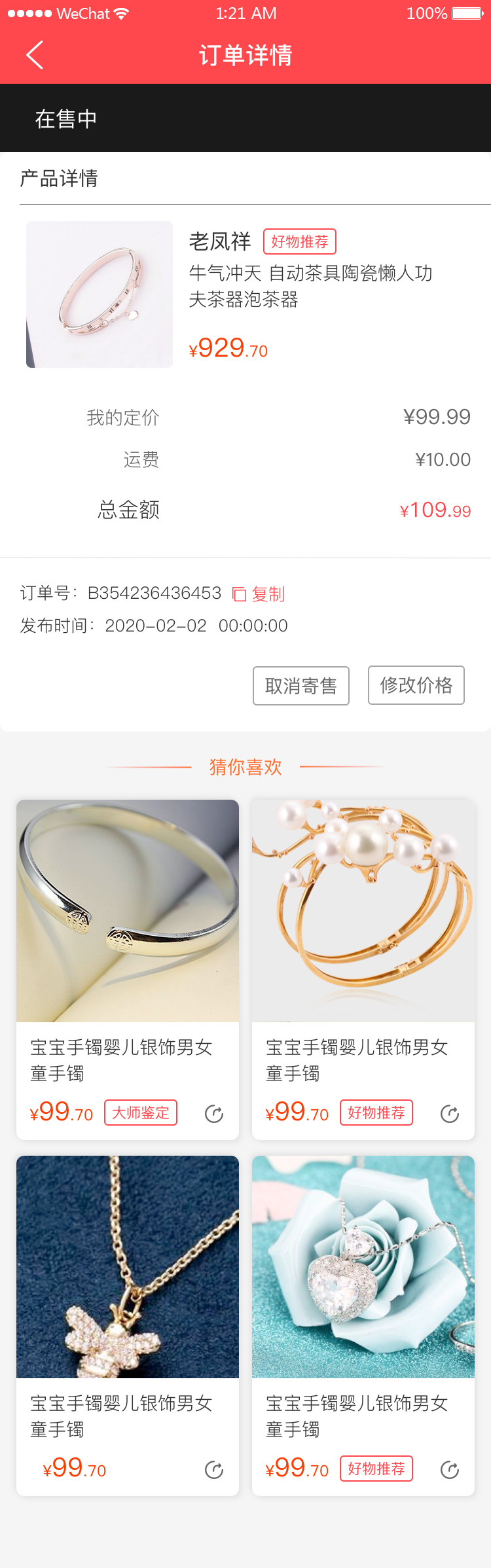Select the heart pendant necklace card
This screenshot has width=491, height=1568.
363,1267
